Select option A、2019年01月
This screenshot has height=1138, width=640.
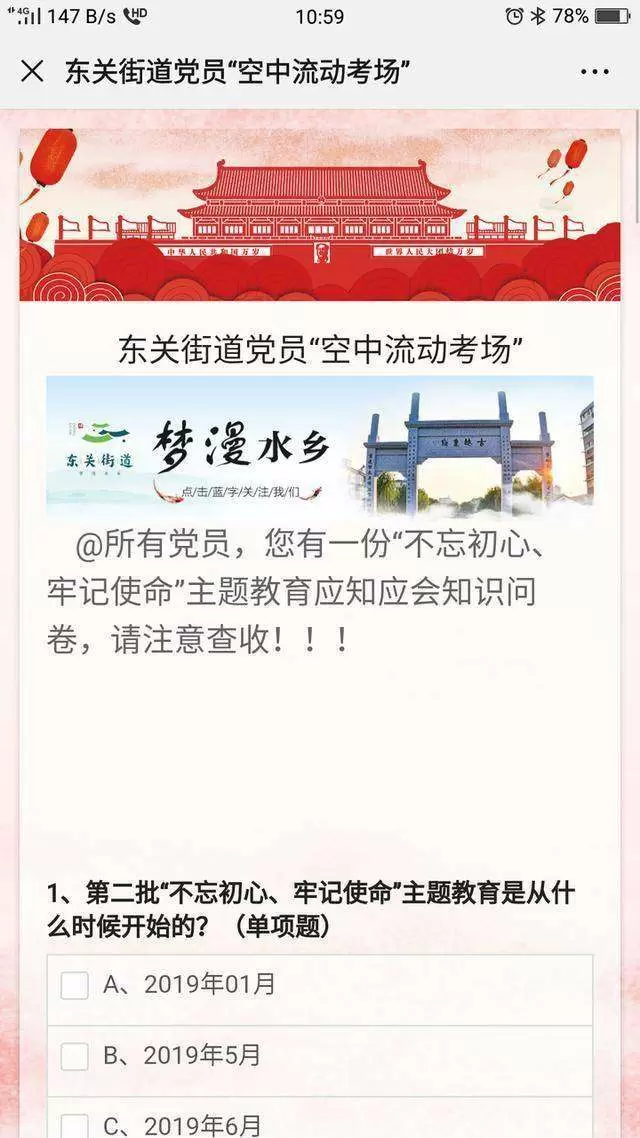(x=75, y=985)
